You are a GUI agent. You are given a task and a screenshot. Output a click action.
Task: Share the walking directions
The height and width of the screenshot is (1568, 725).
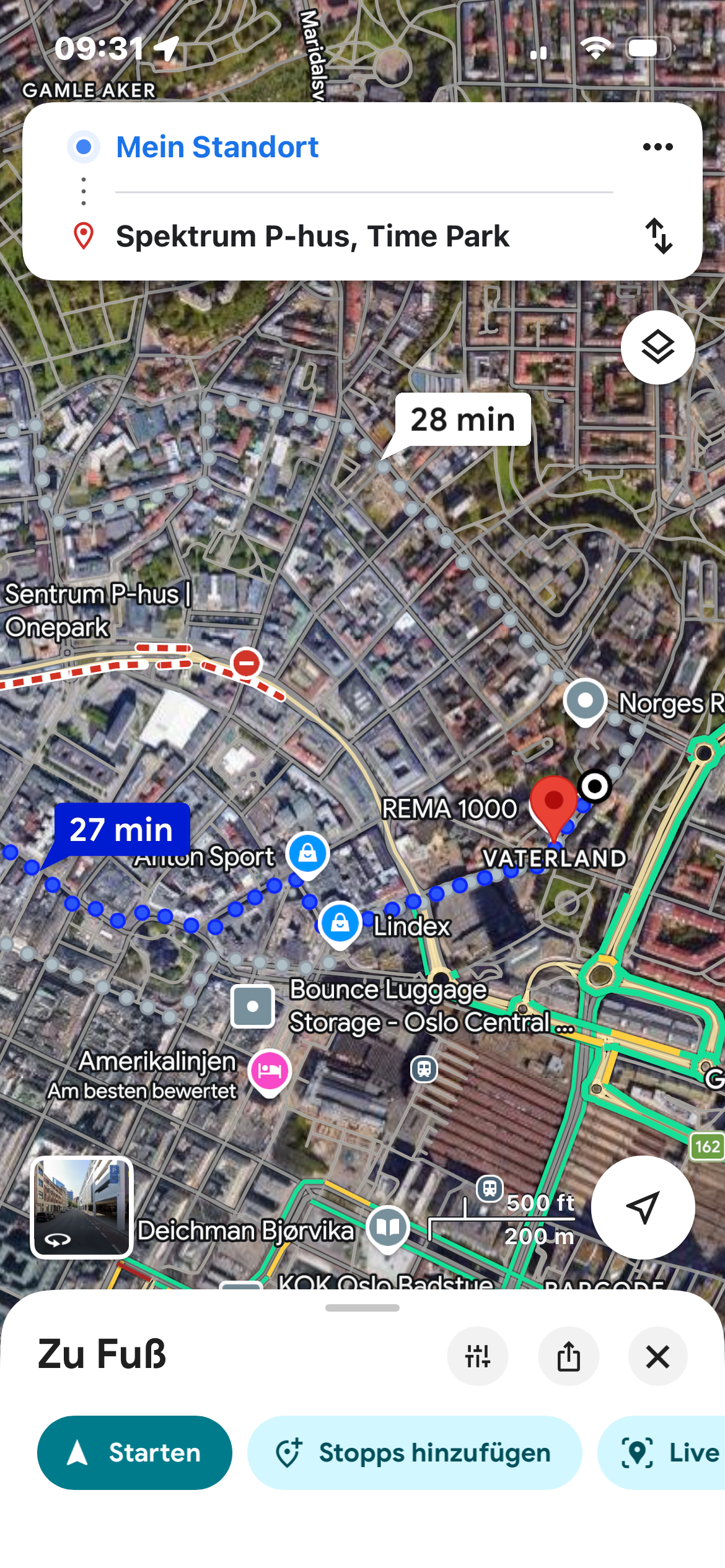tap(569, 1356)
